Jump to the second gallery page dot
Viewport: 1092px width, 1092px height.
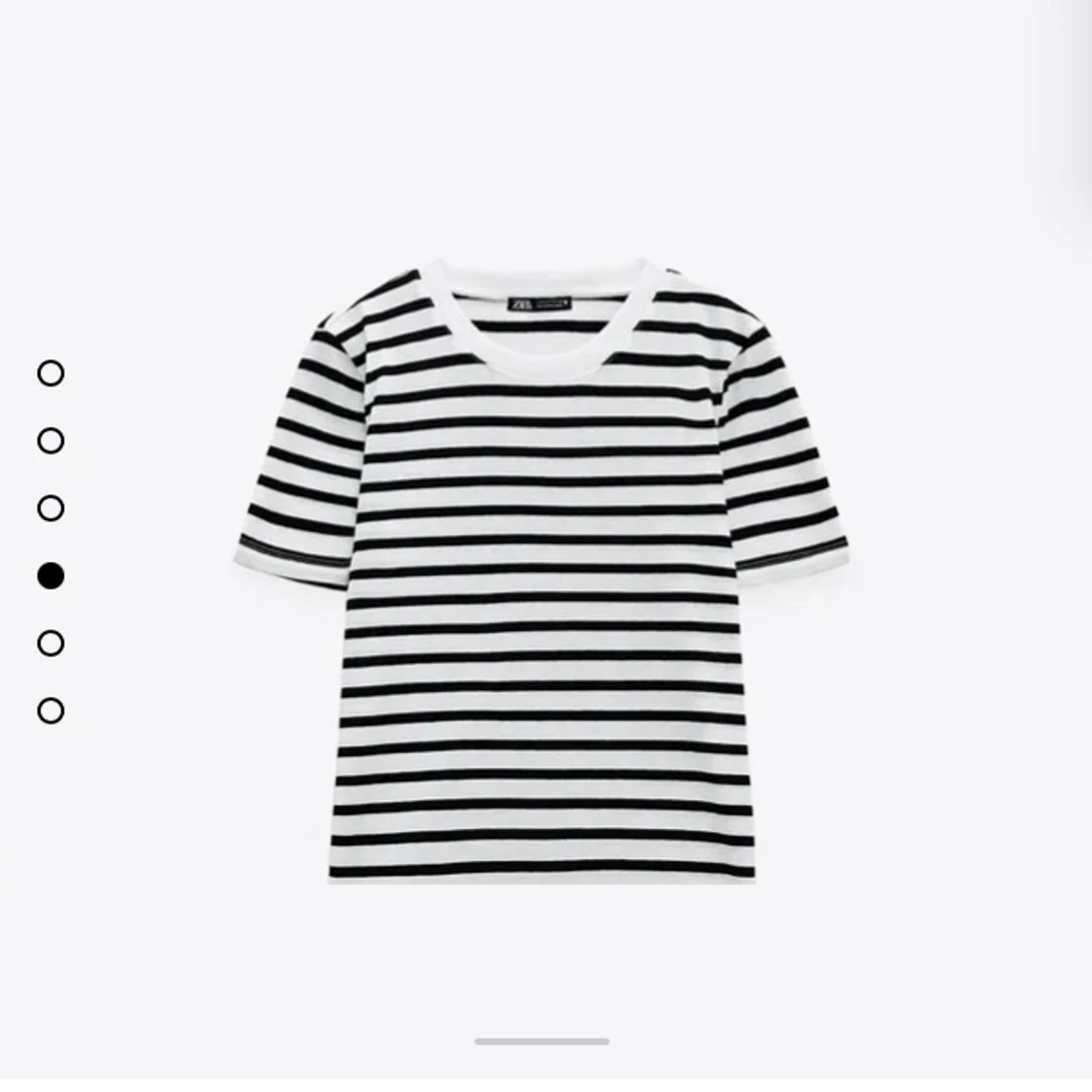50,442
